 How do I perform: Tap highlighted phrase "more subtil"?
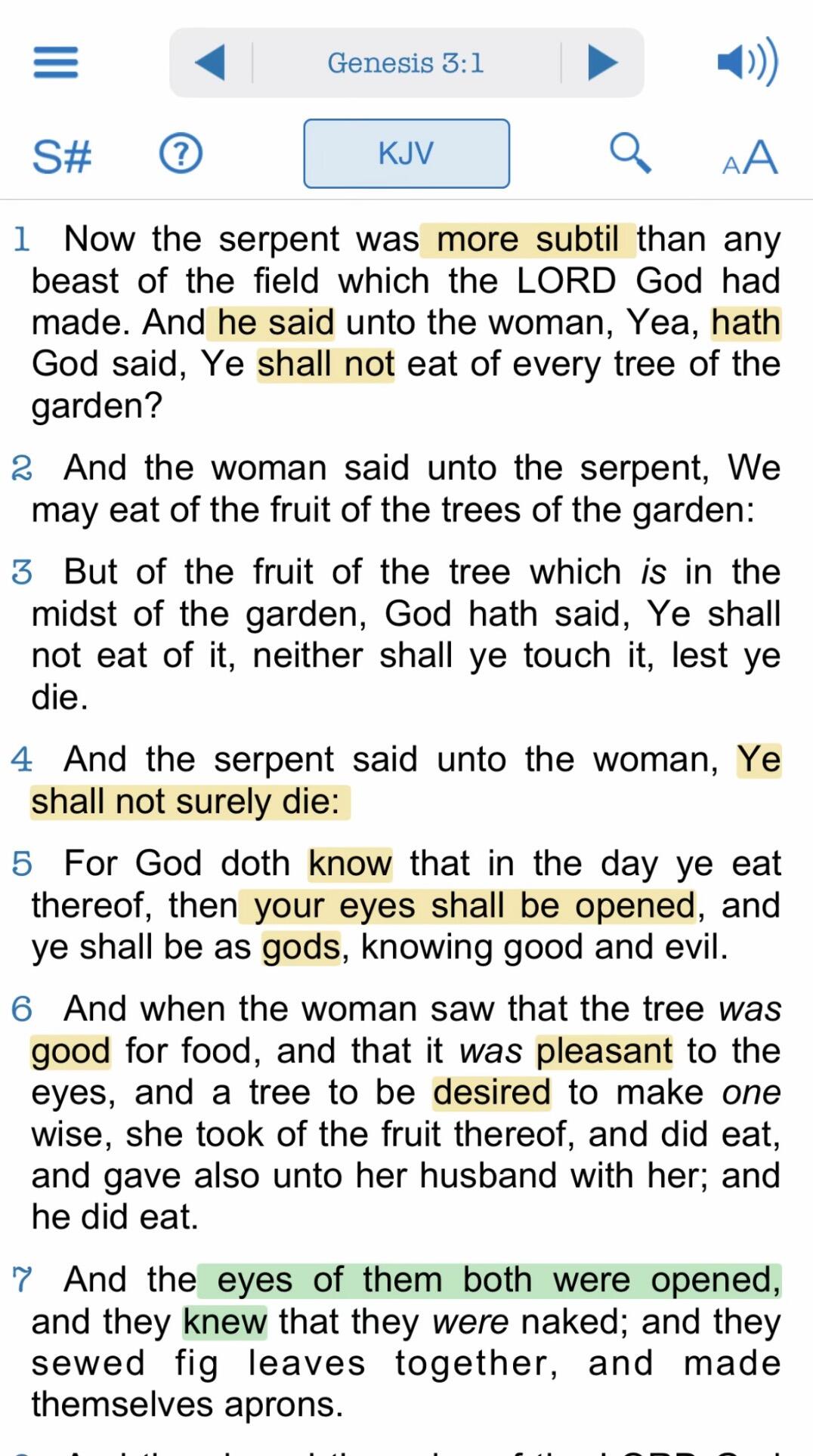click(x=528, y=239)
